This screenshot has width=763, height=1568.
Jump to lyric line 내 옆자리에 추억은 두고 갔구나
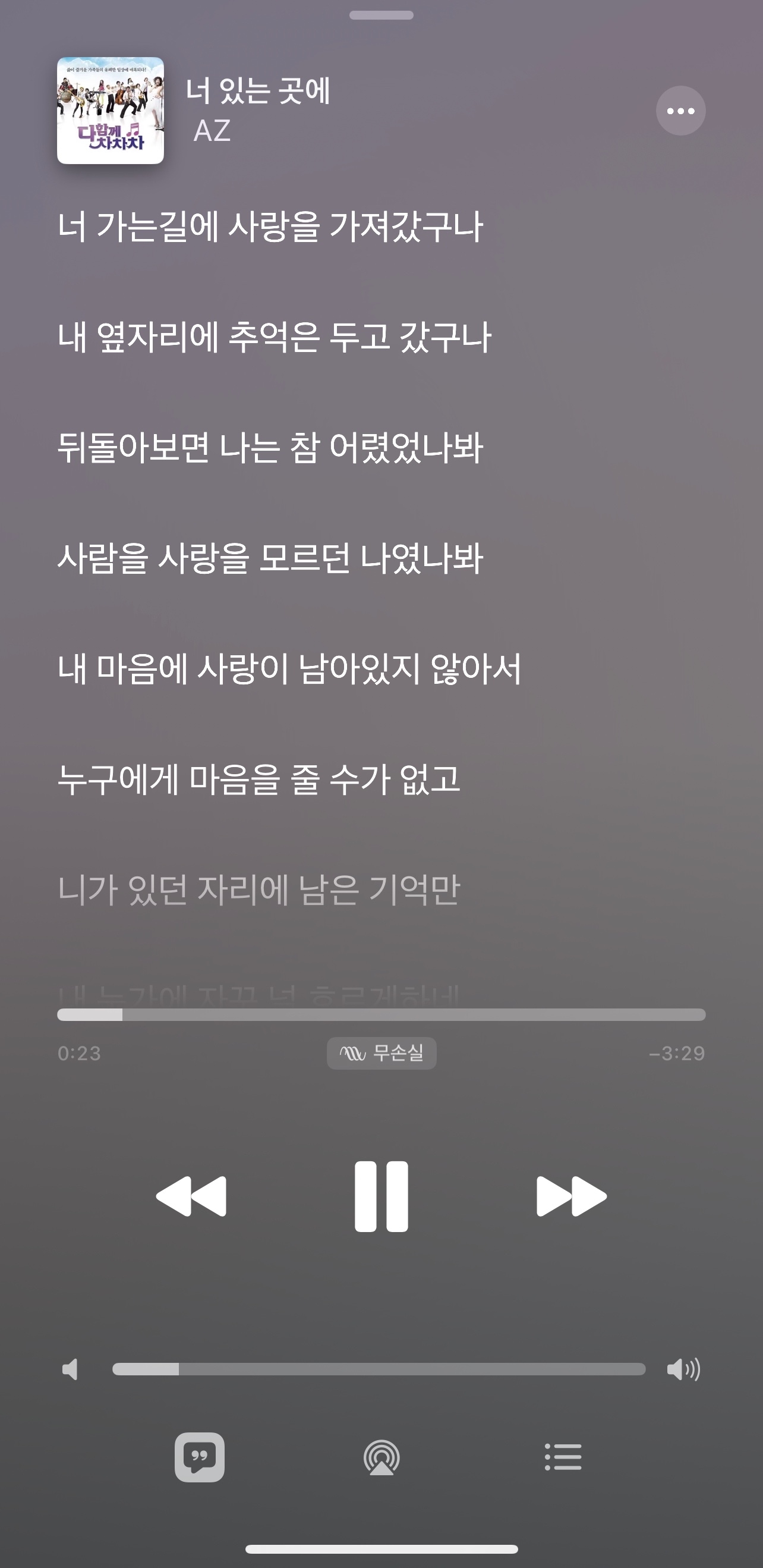tap(274, 337)
